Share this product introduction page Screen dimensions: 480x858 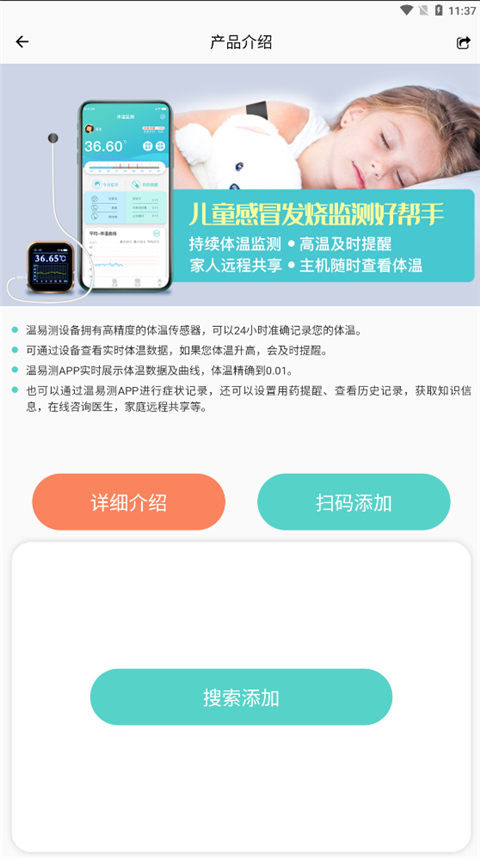(463, 43)
